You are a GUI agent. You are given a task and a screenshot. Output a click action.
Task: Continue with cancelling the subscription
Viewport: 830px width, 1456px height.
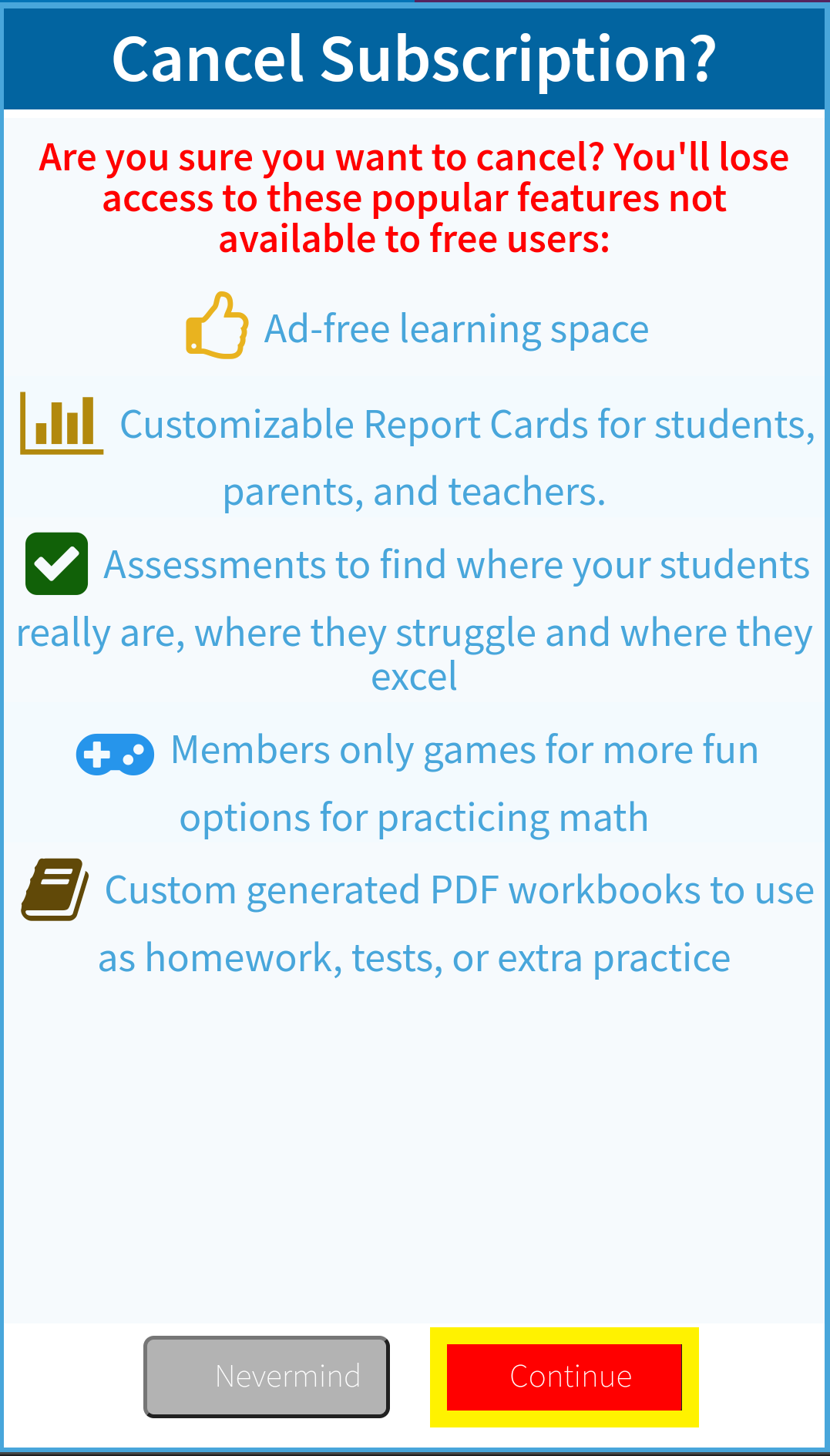coord(564,1377)
